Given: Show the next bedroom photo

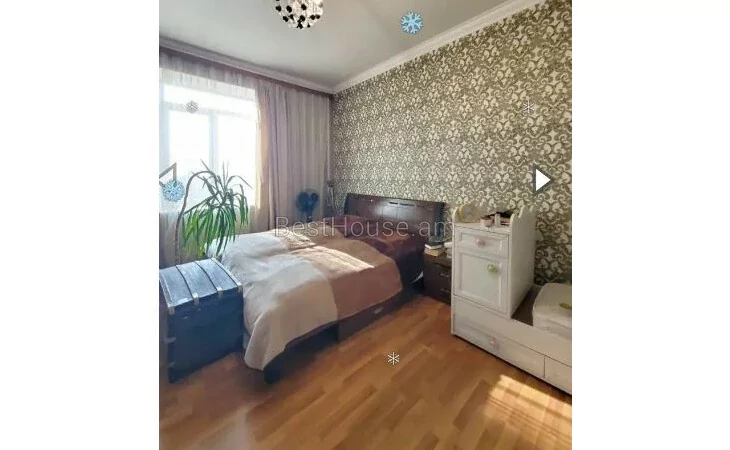Looking at the screenshot, I should [x=542, y=180].
